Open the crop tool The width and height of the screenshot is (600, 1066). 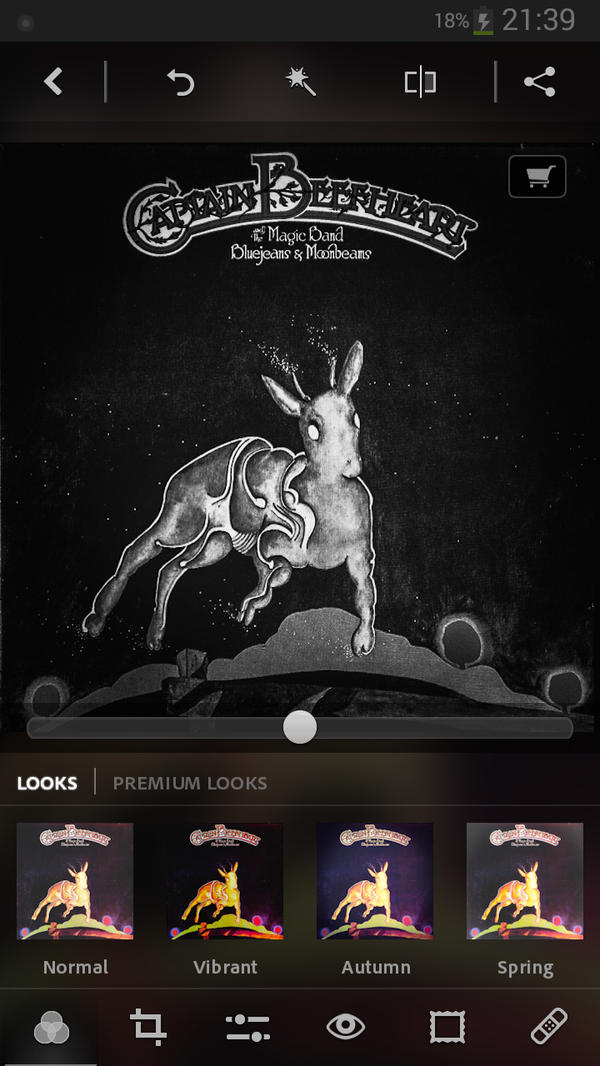click(x=148, y=1027)
